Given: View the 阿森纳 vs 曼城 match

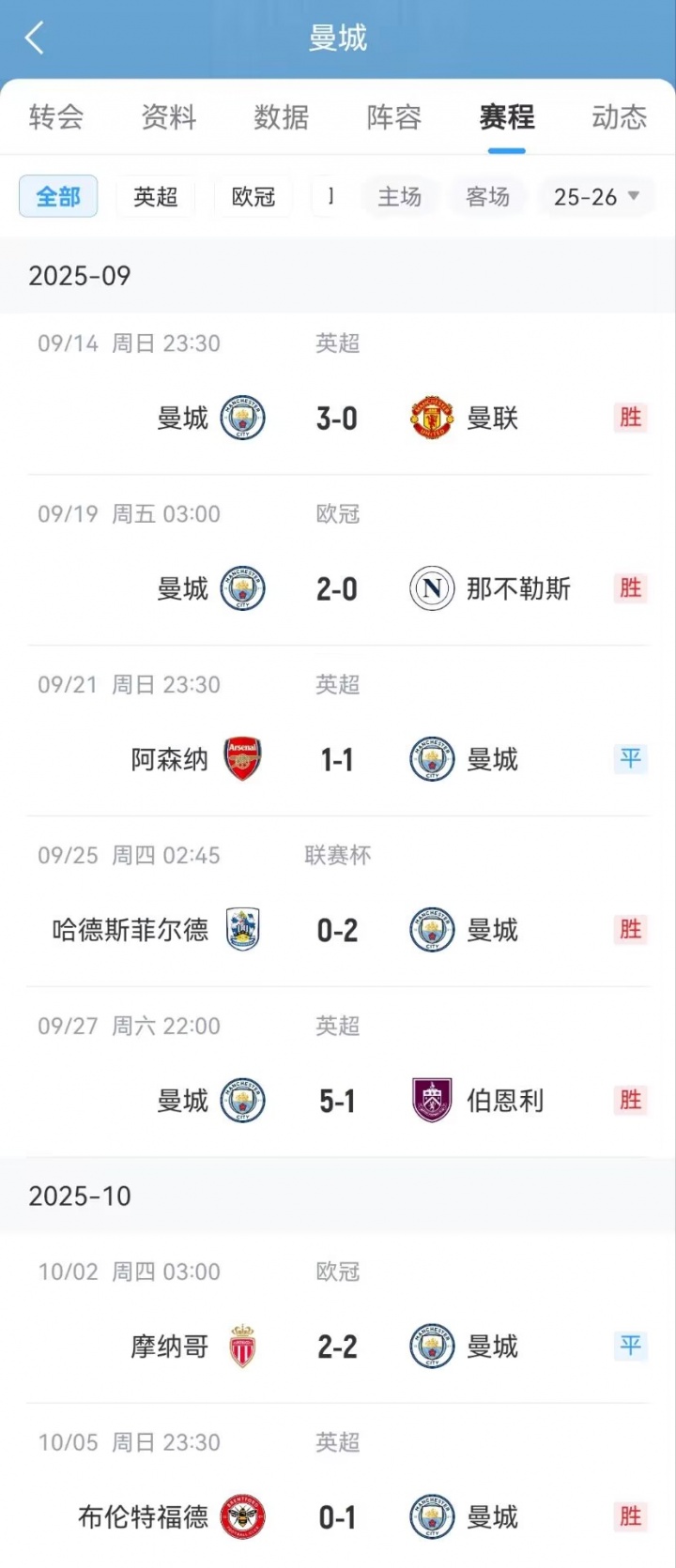Looking at the screenshot, I should [x=337, y=759].
